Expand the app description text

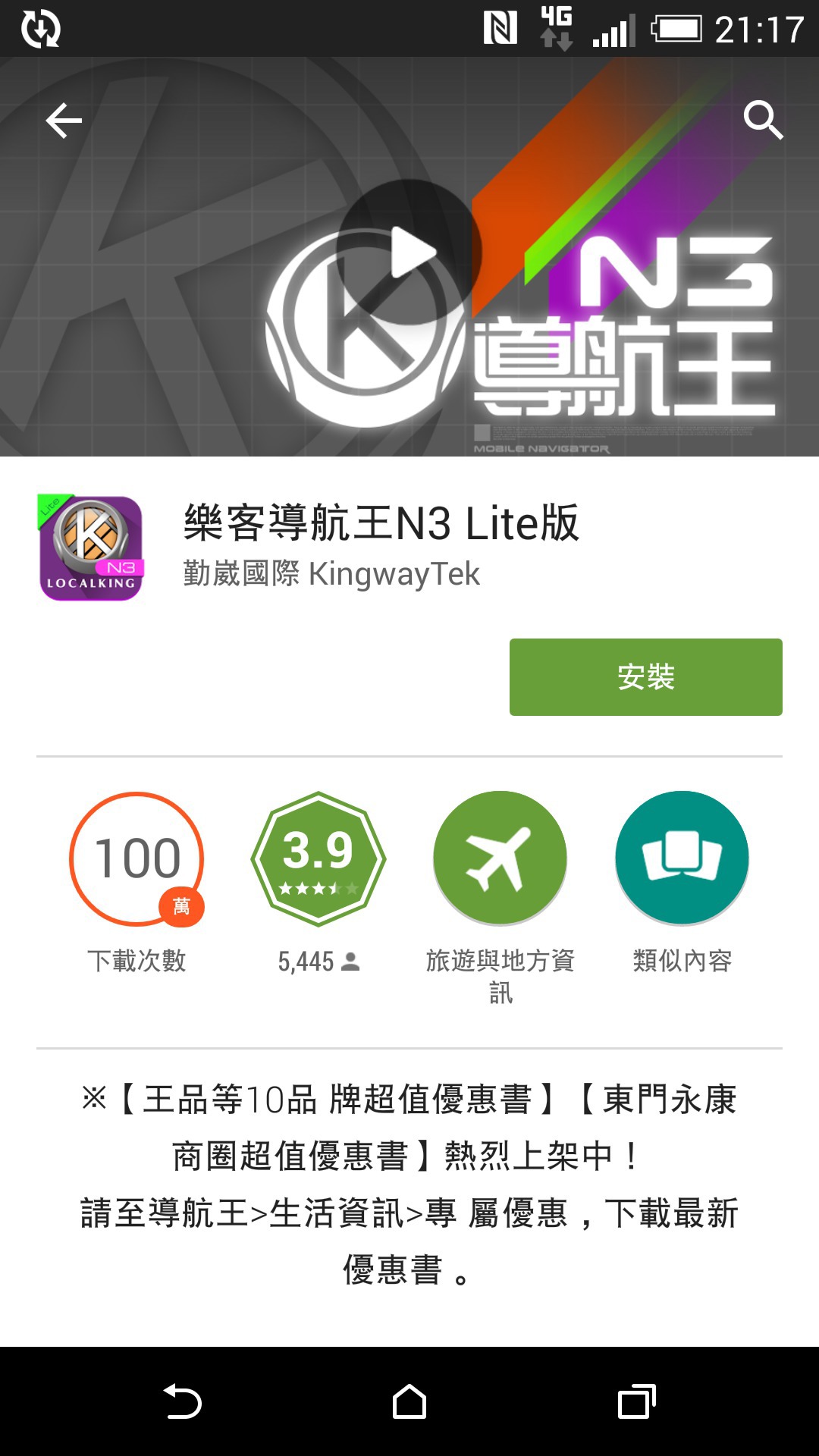click(409, 1184)
